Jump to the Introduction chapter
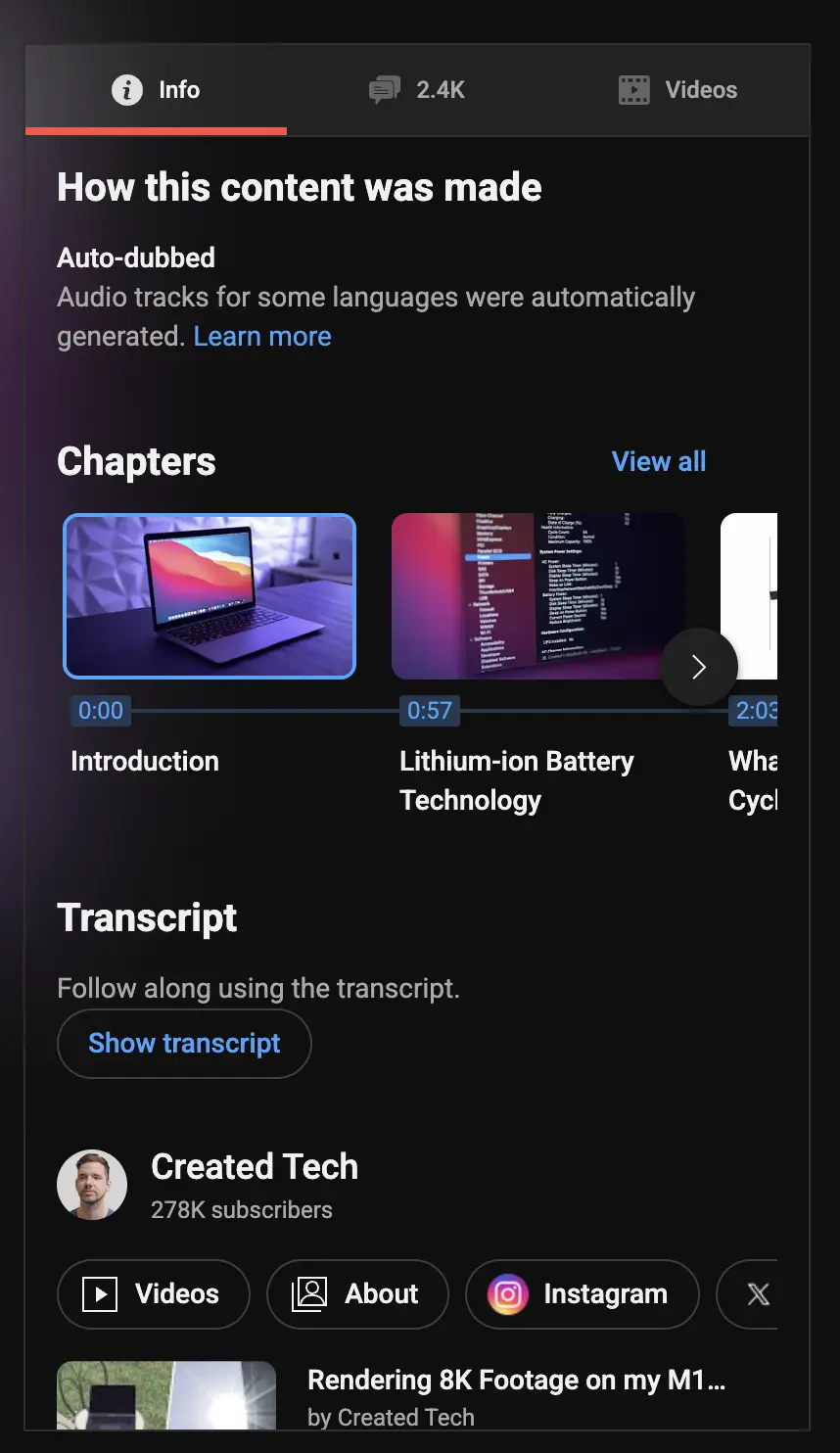840x1453 pixels. [x=210, y=596]
